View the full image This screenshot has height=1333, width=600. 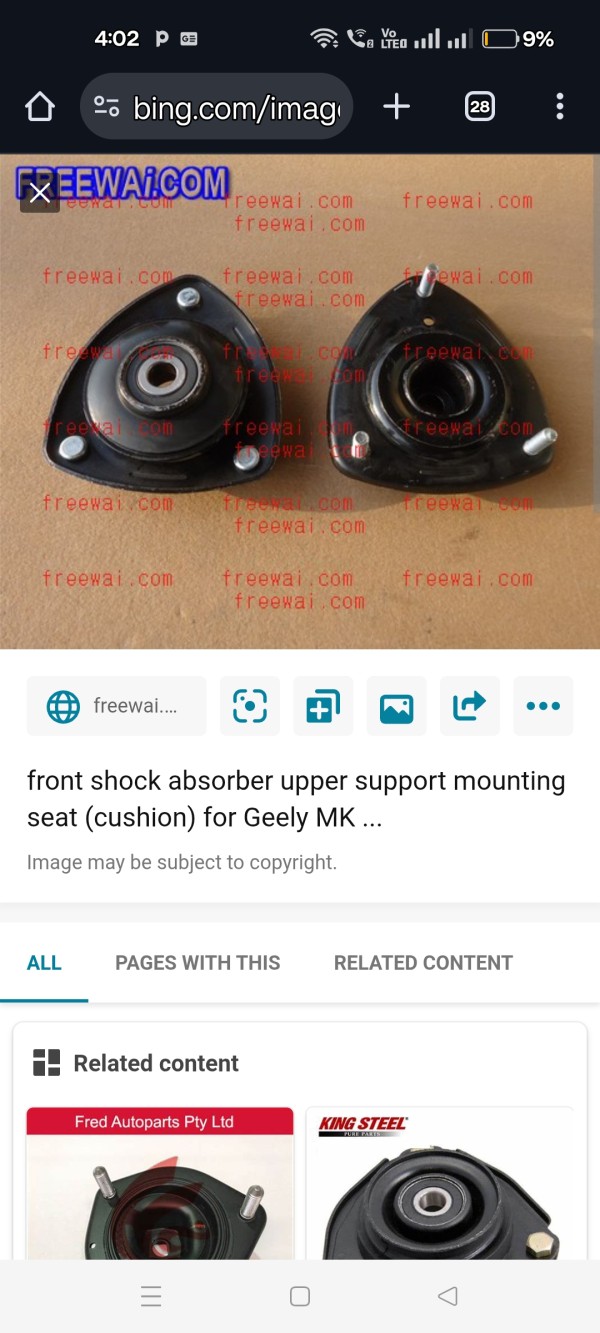point(397,706)
